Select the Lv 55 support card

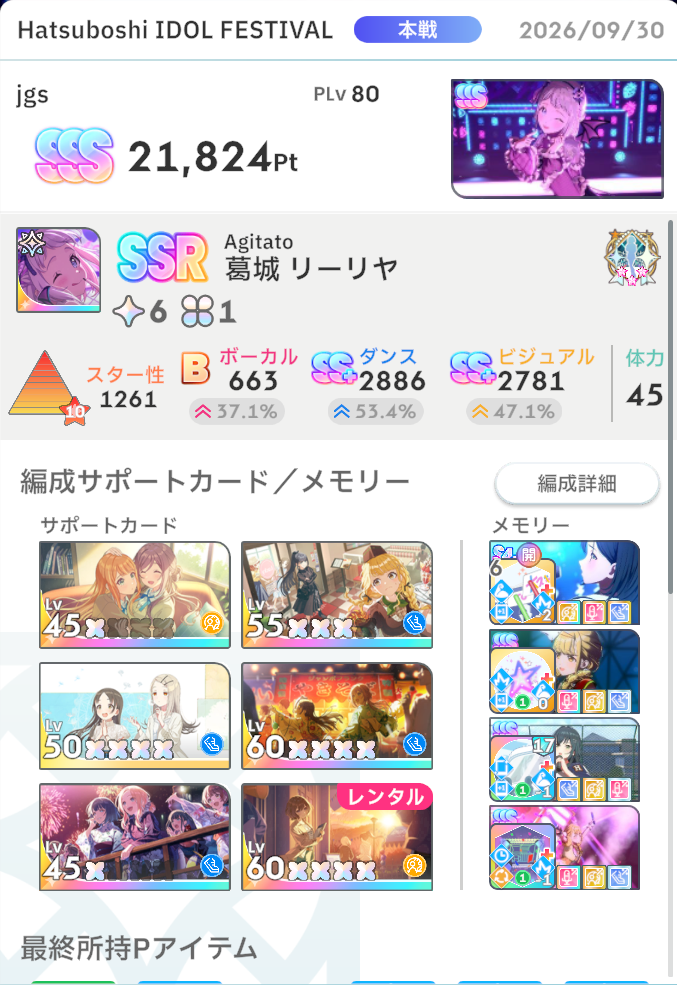pos(337,595)
